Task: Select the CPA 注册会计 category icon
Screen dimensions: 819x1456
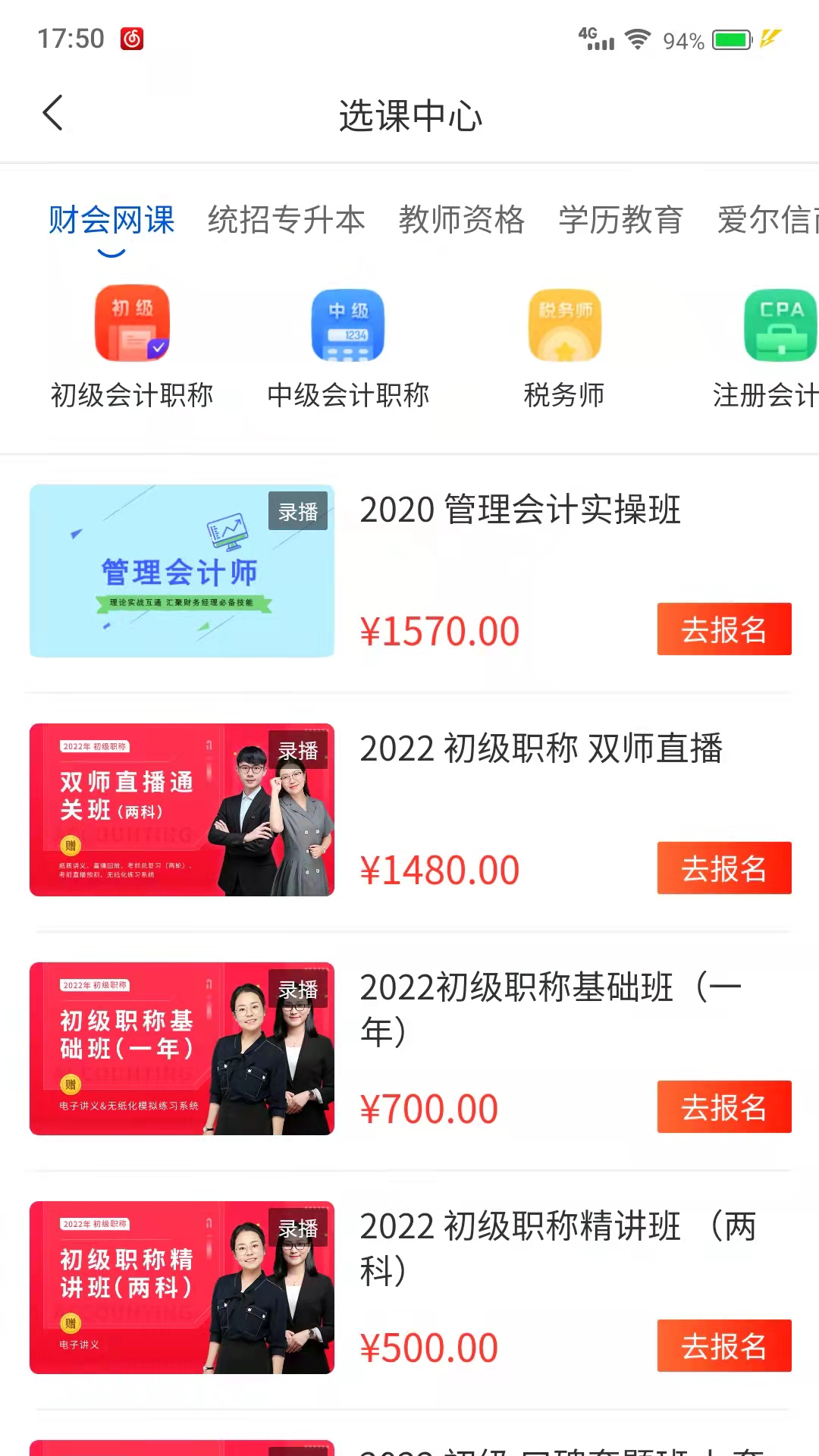Action: 780,322
